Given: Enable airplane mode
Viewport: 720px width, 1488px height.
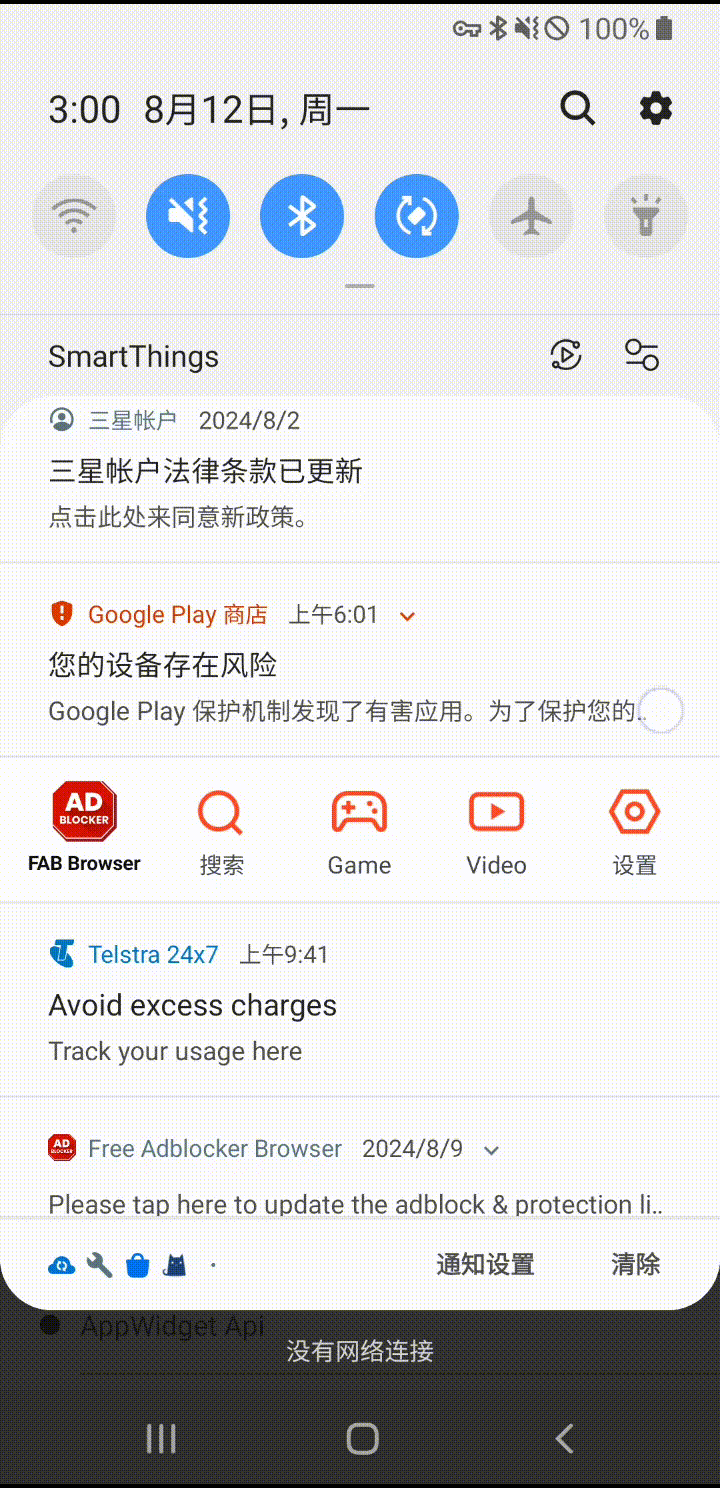Looking at the screenshot, I should click(531, 216).
